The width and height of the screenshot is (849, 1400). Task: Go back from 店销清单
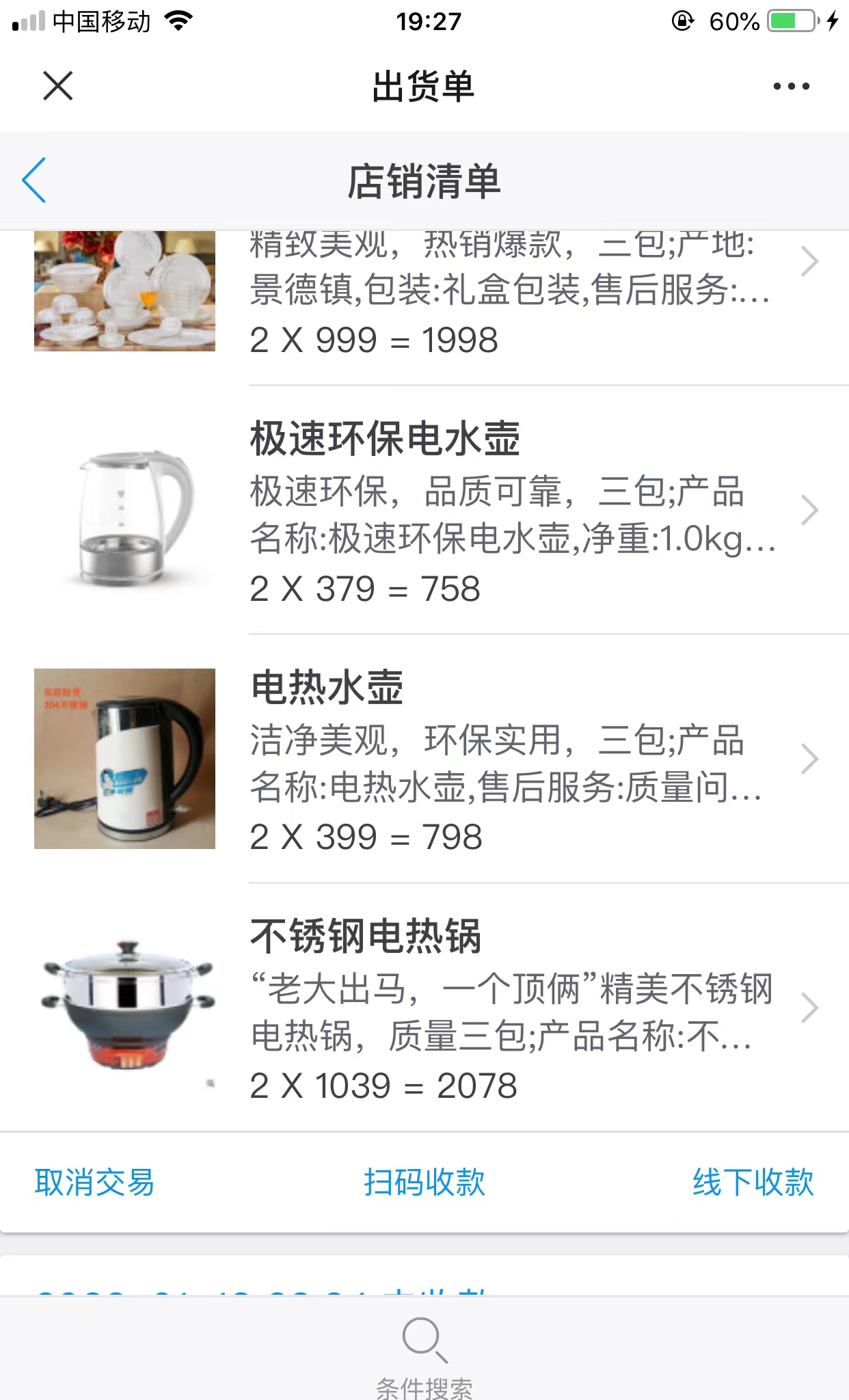(34, 180)
